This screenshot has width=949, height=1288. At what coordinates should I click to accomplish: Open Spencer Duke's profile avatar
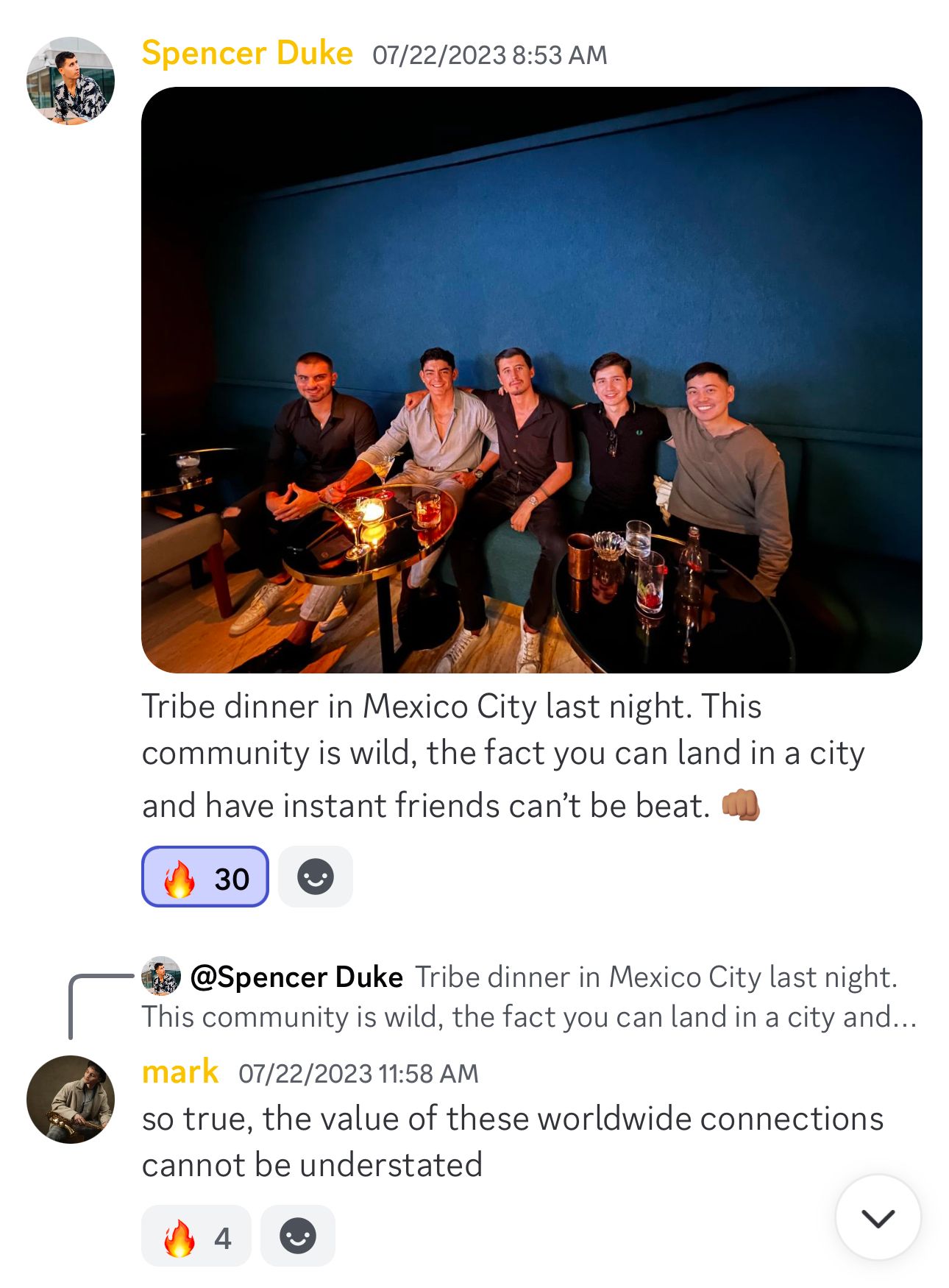pos(71,81)
